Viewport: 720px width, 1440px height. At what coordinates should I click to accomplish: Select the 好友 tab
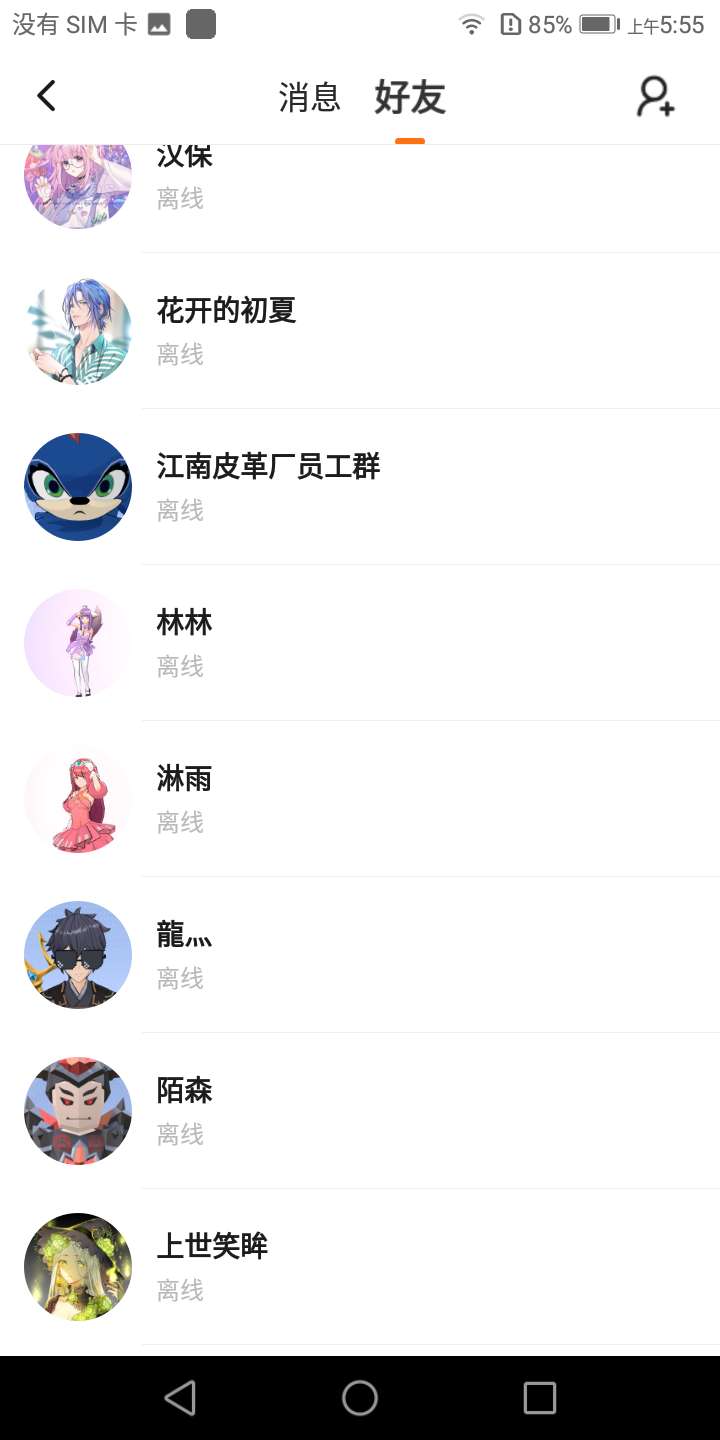pyautogui.click(x=409, y=98)
